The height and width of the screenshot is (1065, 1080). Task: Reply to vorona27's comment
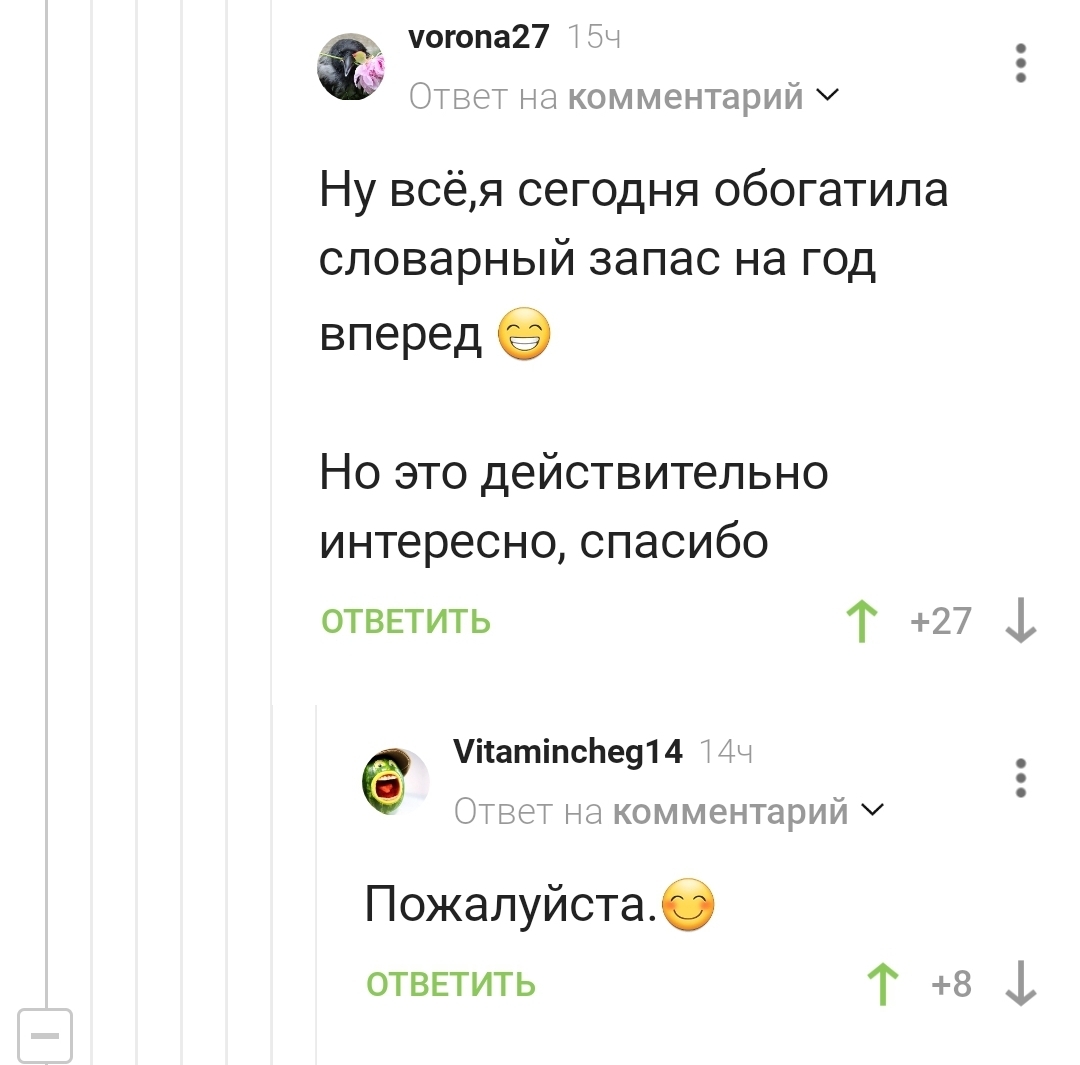pyautogui.click(x=406, y=622)
